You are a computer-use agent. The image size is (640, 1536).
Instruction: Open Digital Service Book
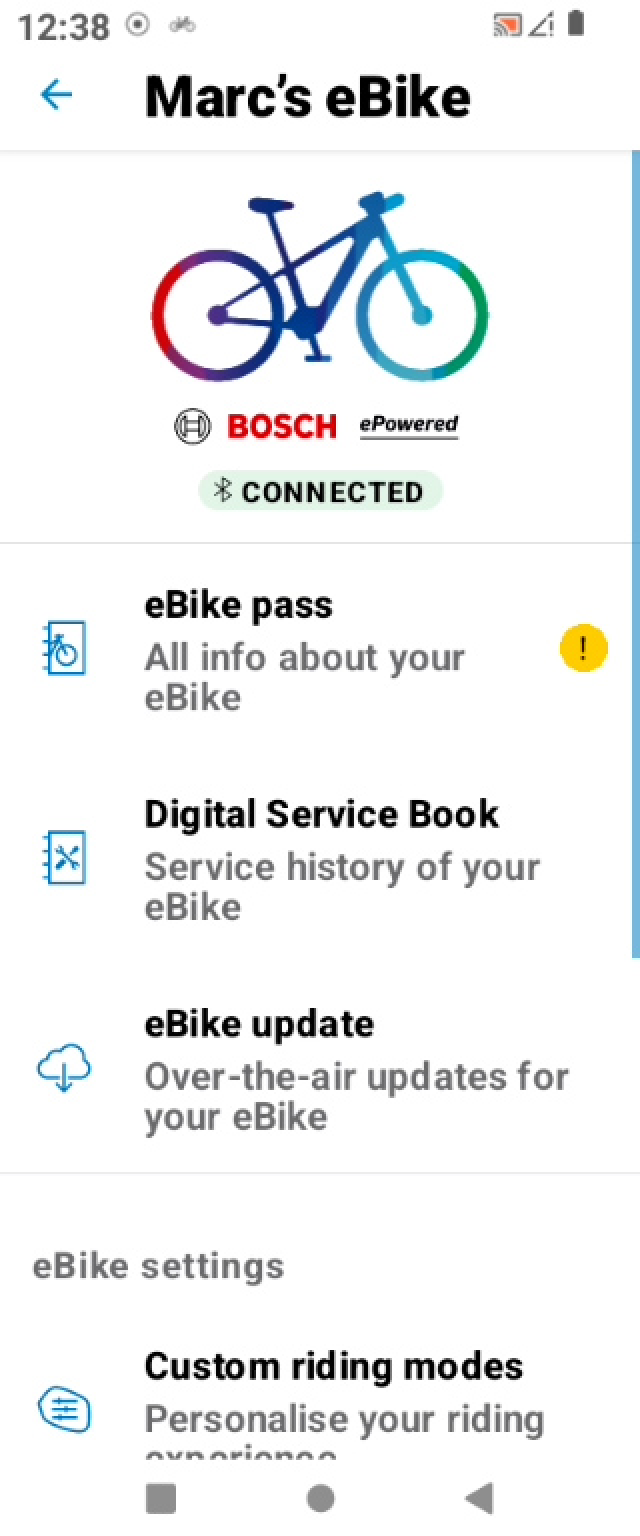coord(320,860)
